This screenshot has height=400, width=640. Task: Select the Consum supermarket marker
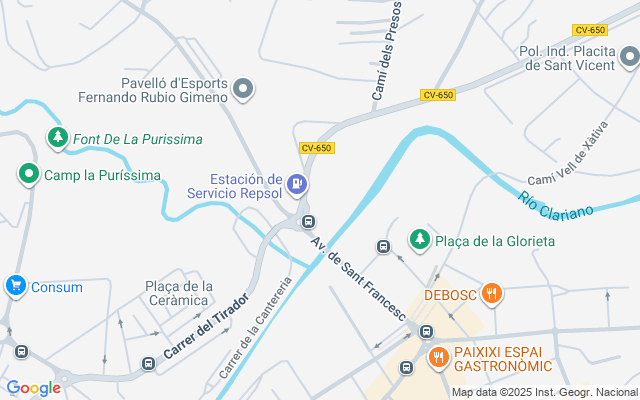point(15,286)
